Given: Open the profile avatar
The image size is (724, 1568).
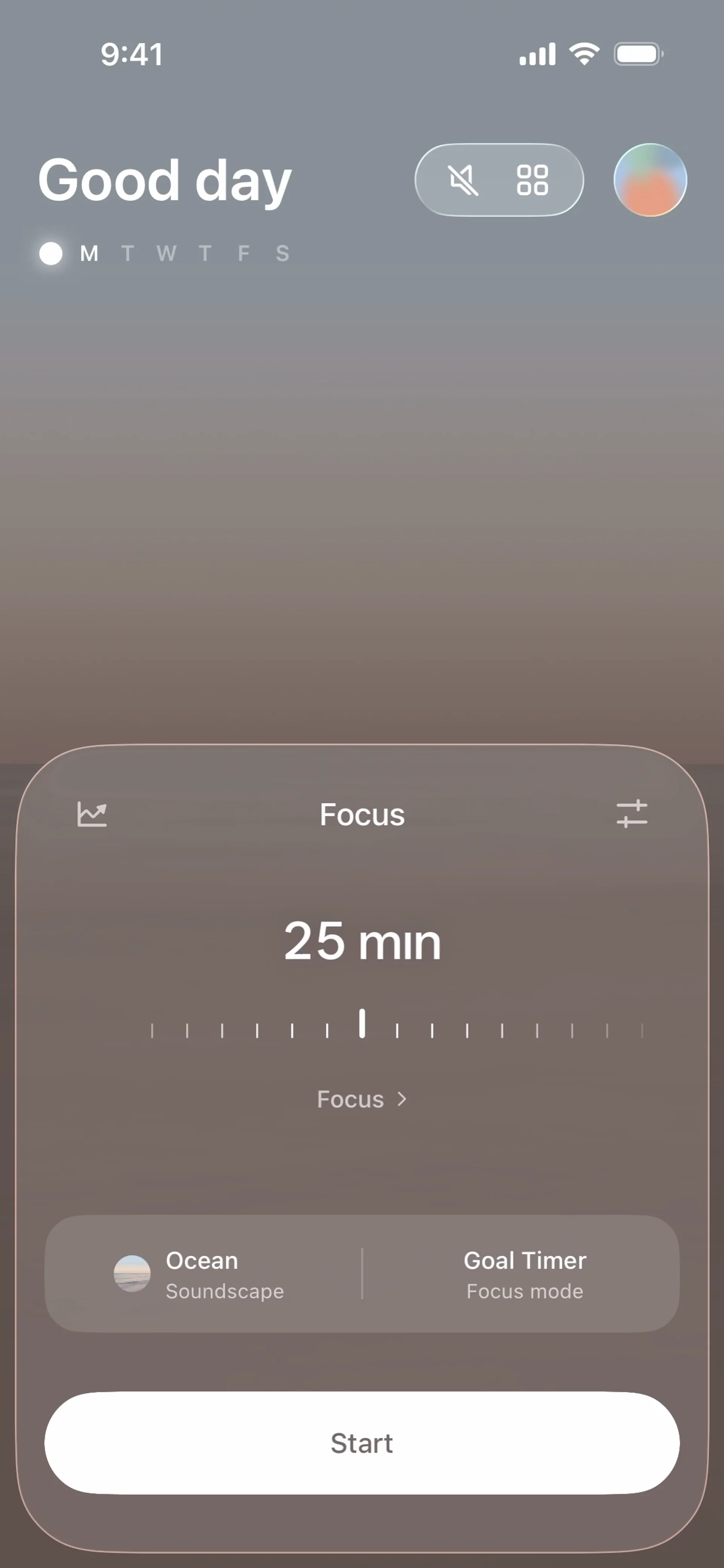Looking at the screenshot, I should [x=650, y=180].
